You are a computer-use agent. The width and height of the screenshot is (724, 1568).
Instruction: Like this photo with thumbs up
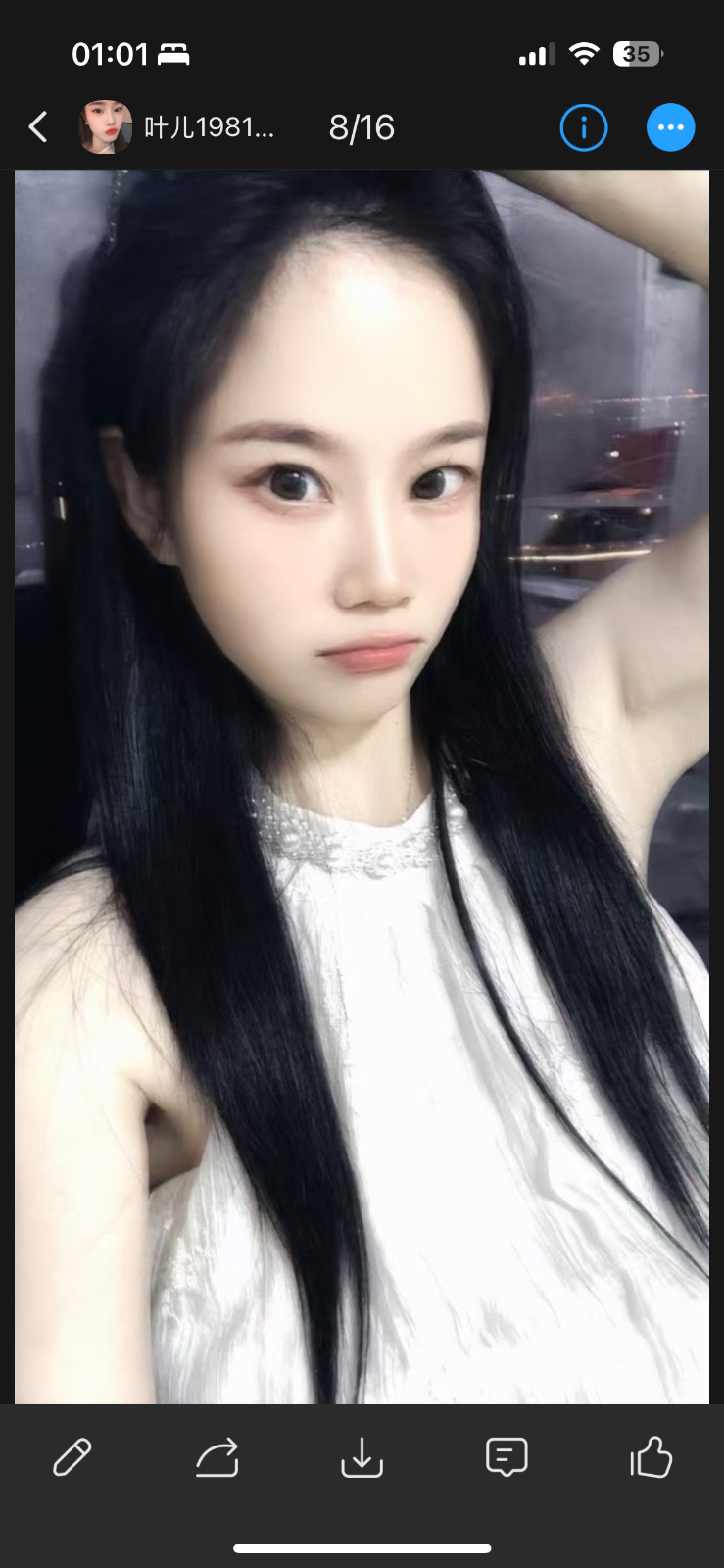coord(652,1457)
